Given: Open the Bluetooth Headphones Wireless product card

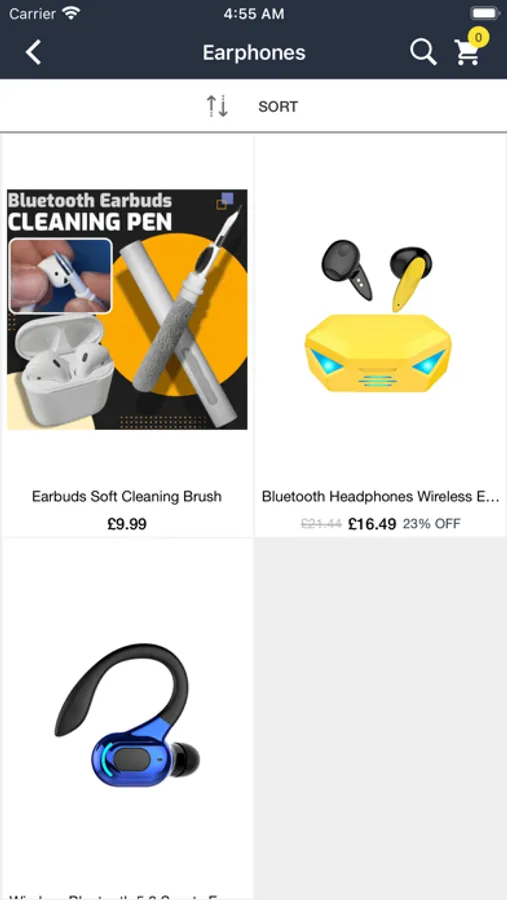Looking at the screenshot, I should (x=380, y=336).
